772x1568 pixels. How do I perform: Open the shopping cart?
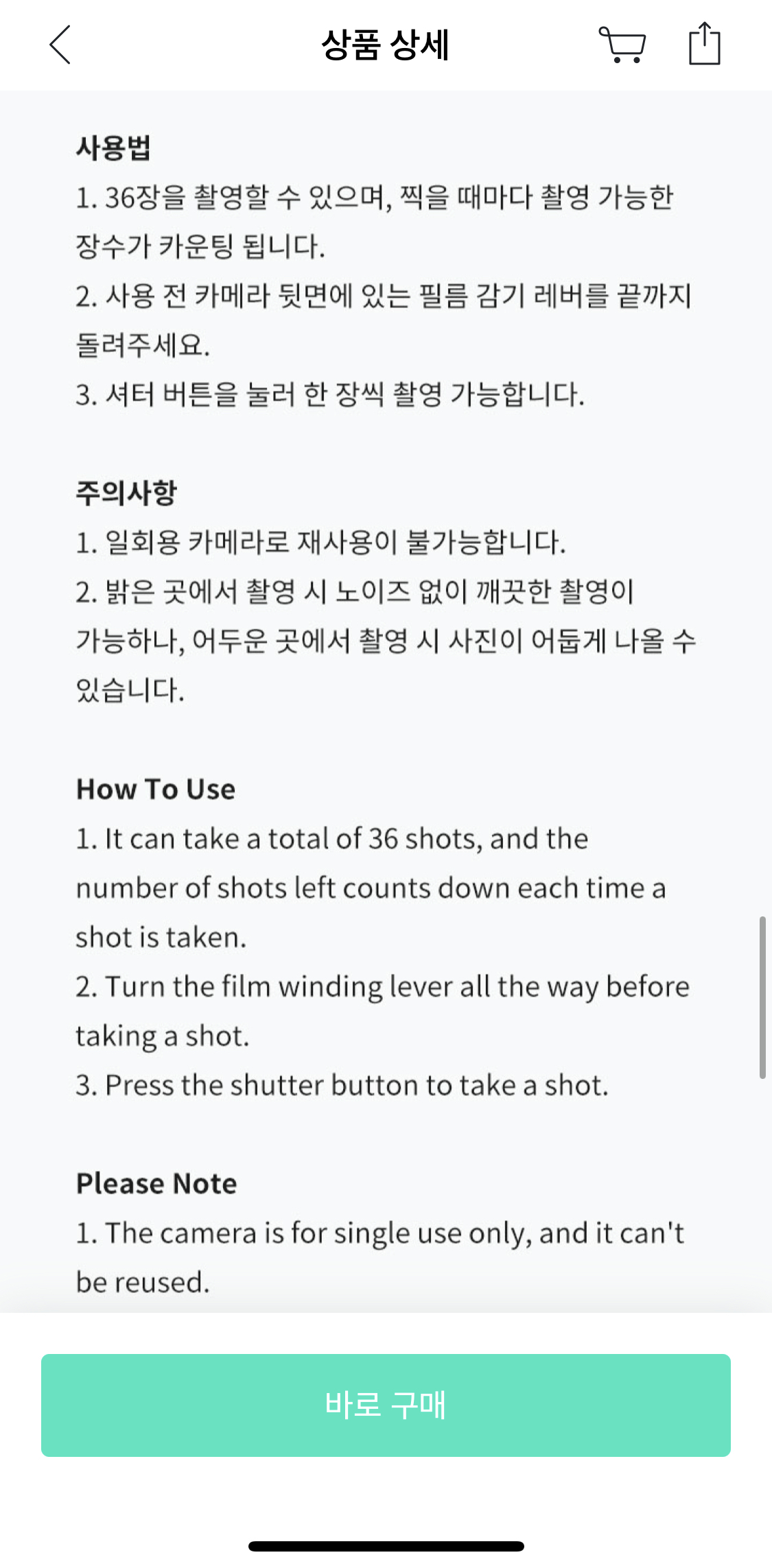622,45
